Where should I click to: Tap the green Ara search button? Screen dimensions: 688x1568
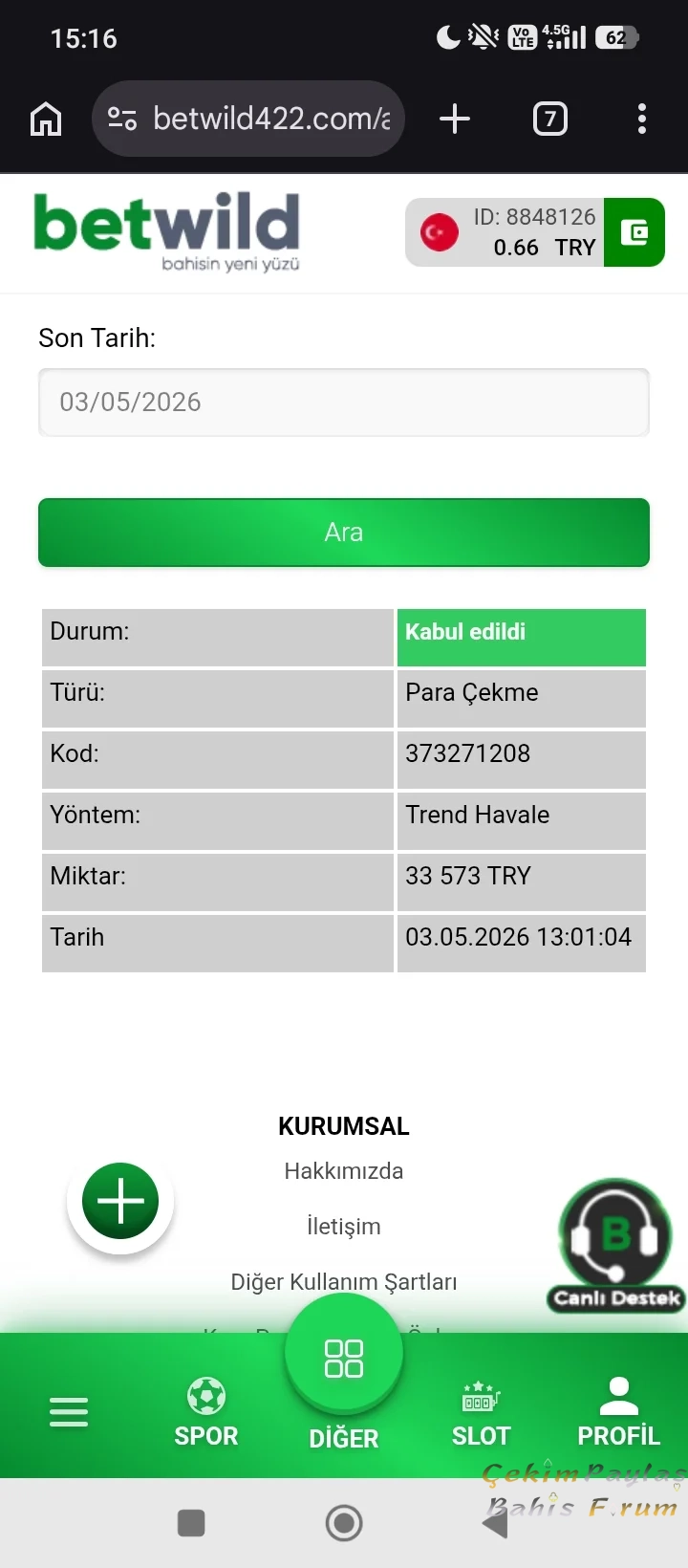(x=344, y=533)
